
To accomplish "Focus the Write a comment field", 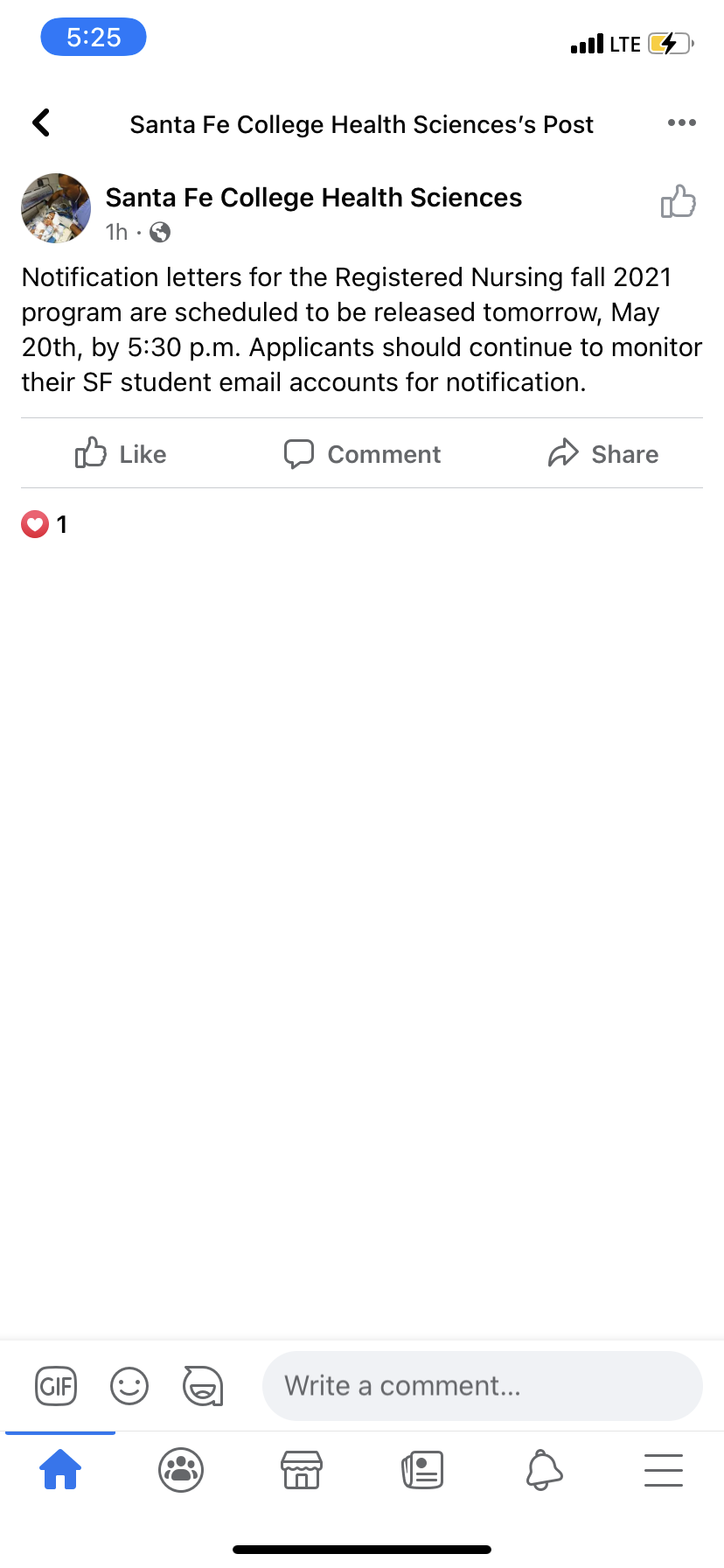I will pyautogui.click(x=483, y=1386).
